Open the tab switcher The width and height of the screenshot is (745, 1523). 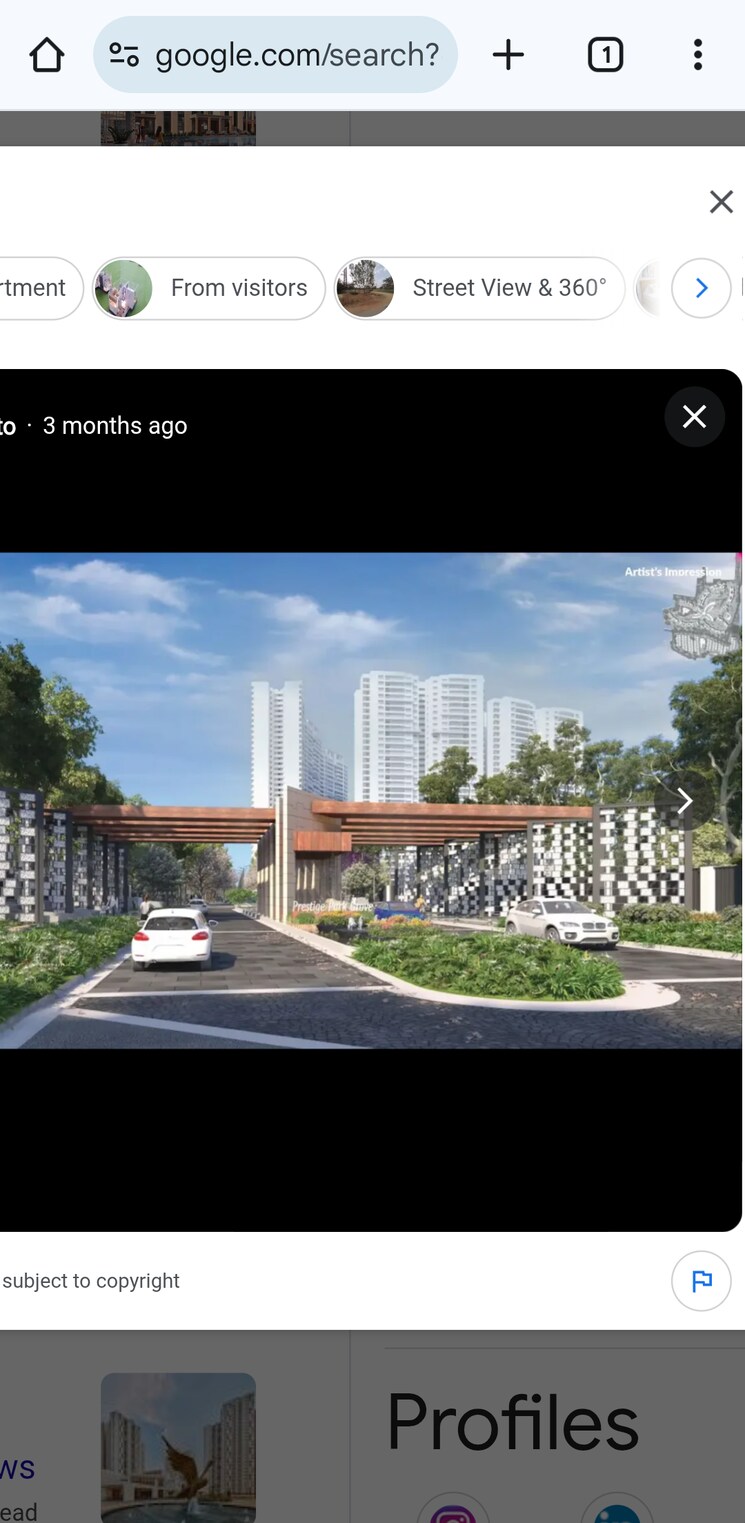tap(605, 55)
